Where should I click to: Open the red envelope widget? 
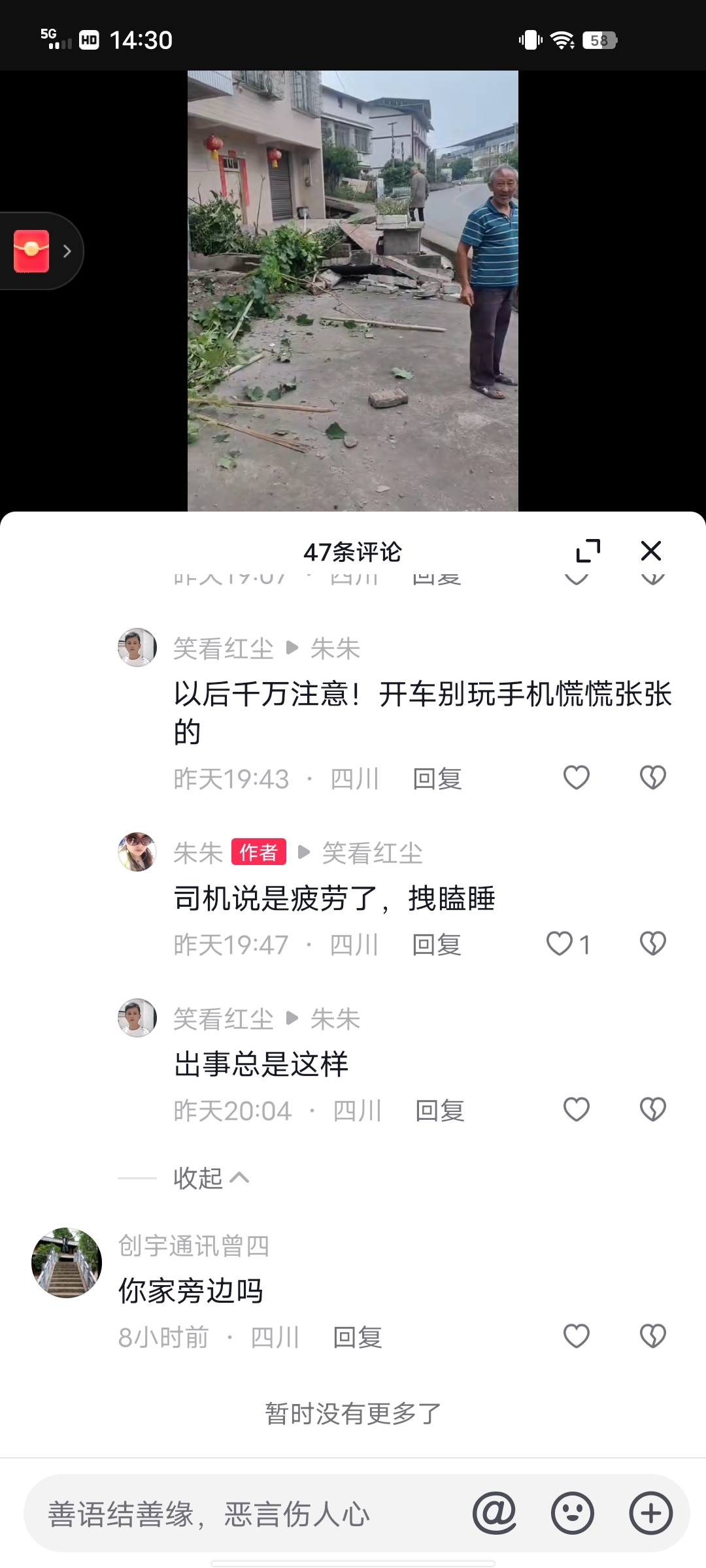click(x=33, y=251)
